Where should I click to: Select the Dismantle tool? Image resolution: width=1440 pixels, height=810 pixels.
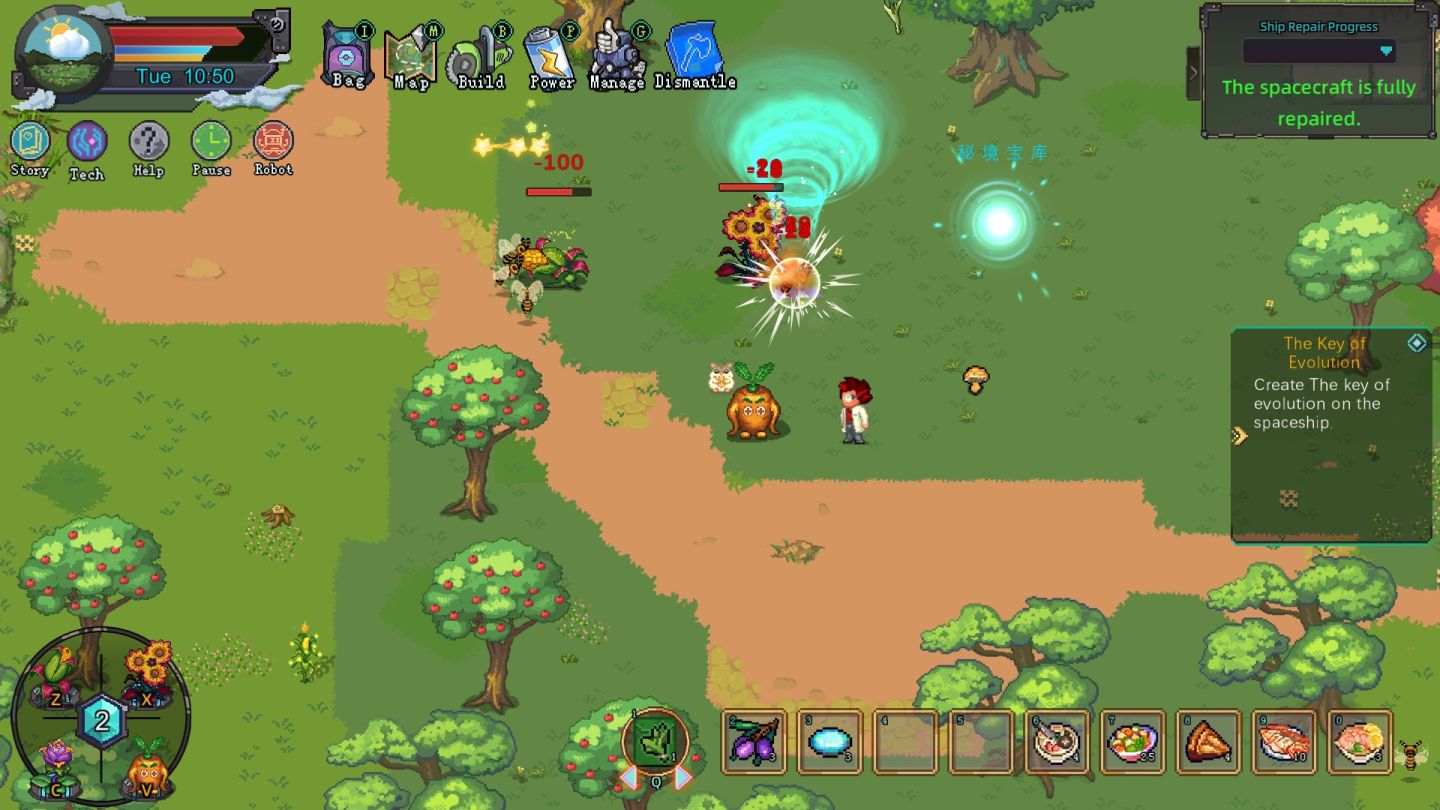pyautogui.click(x=695, y=56)
